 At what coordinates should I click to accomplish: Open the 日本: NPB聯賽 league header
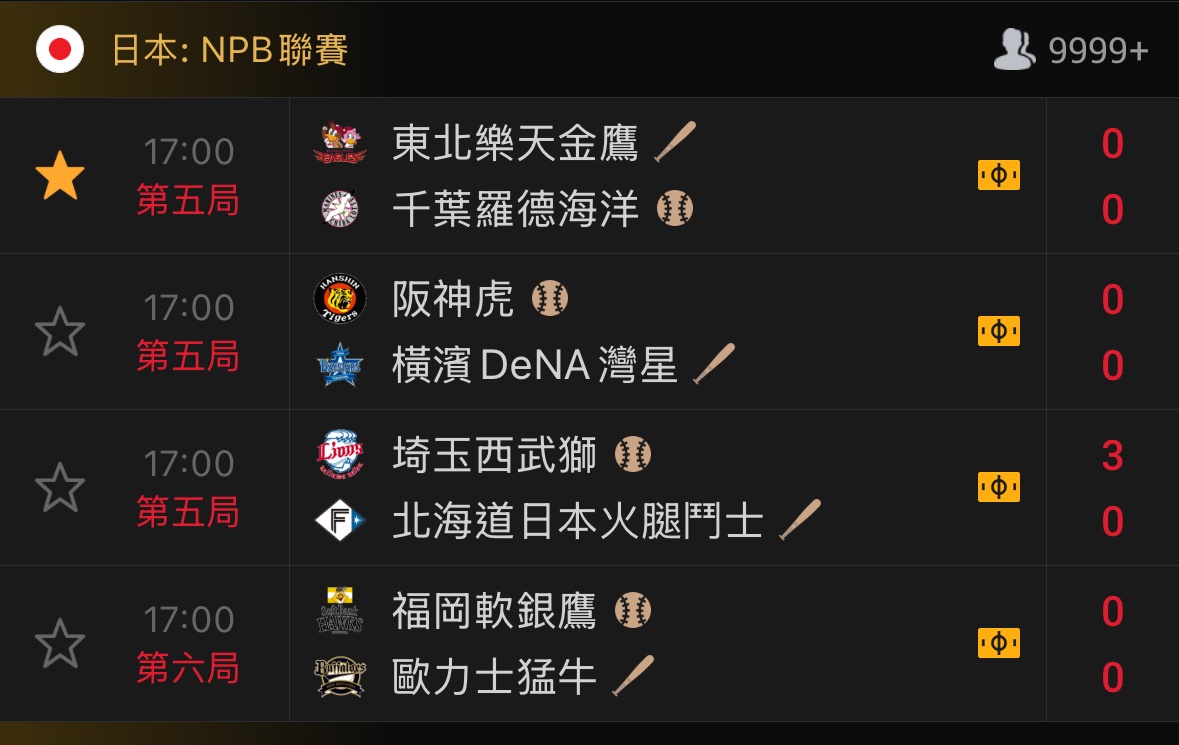pyautogui.click(x=230, y=50)
